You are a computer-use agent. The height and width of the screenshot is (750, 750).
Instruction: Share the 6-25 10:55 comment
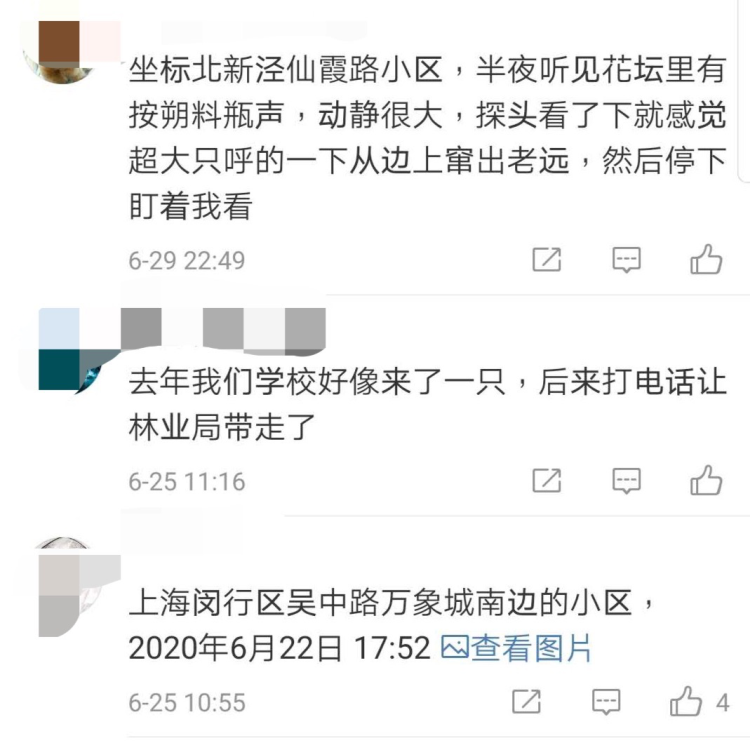(x=527, y=702)
